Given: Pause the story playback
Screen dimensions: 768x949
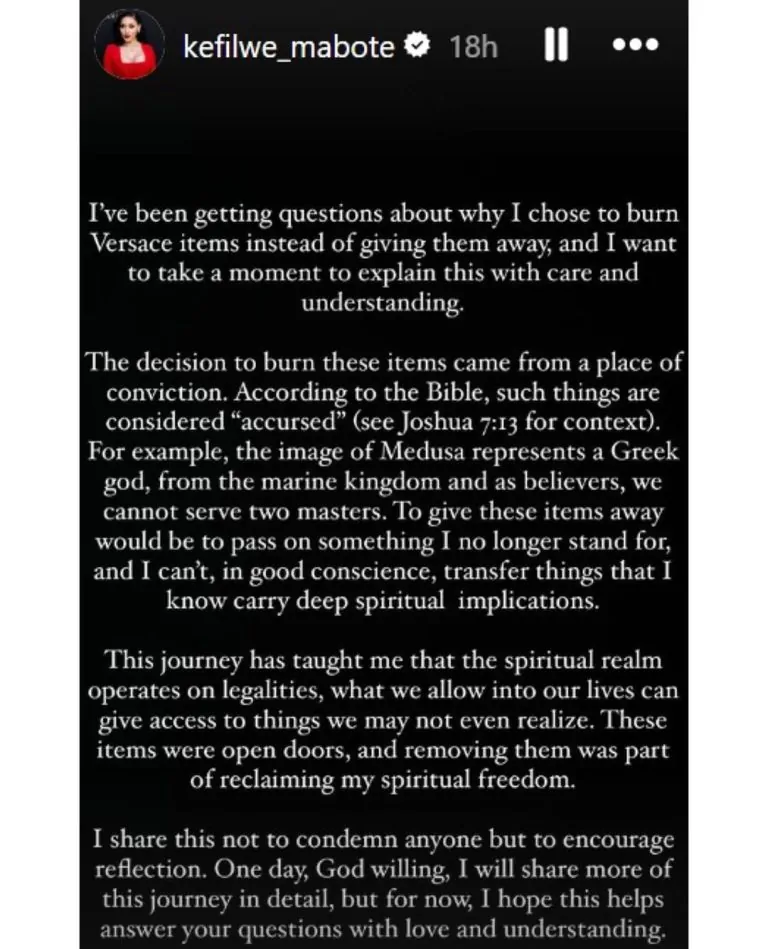Looking at the screenshot, I should (x=556, y=46).
